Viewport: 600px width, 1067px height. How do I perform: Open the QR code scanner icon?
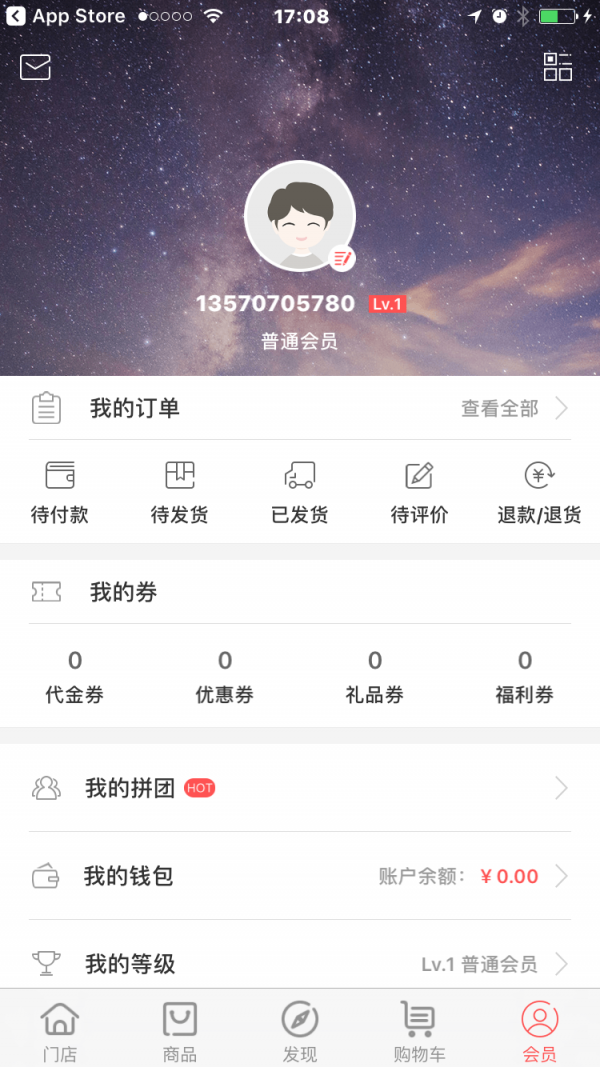point(558,67)
